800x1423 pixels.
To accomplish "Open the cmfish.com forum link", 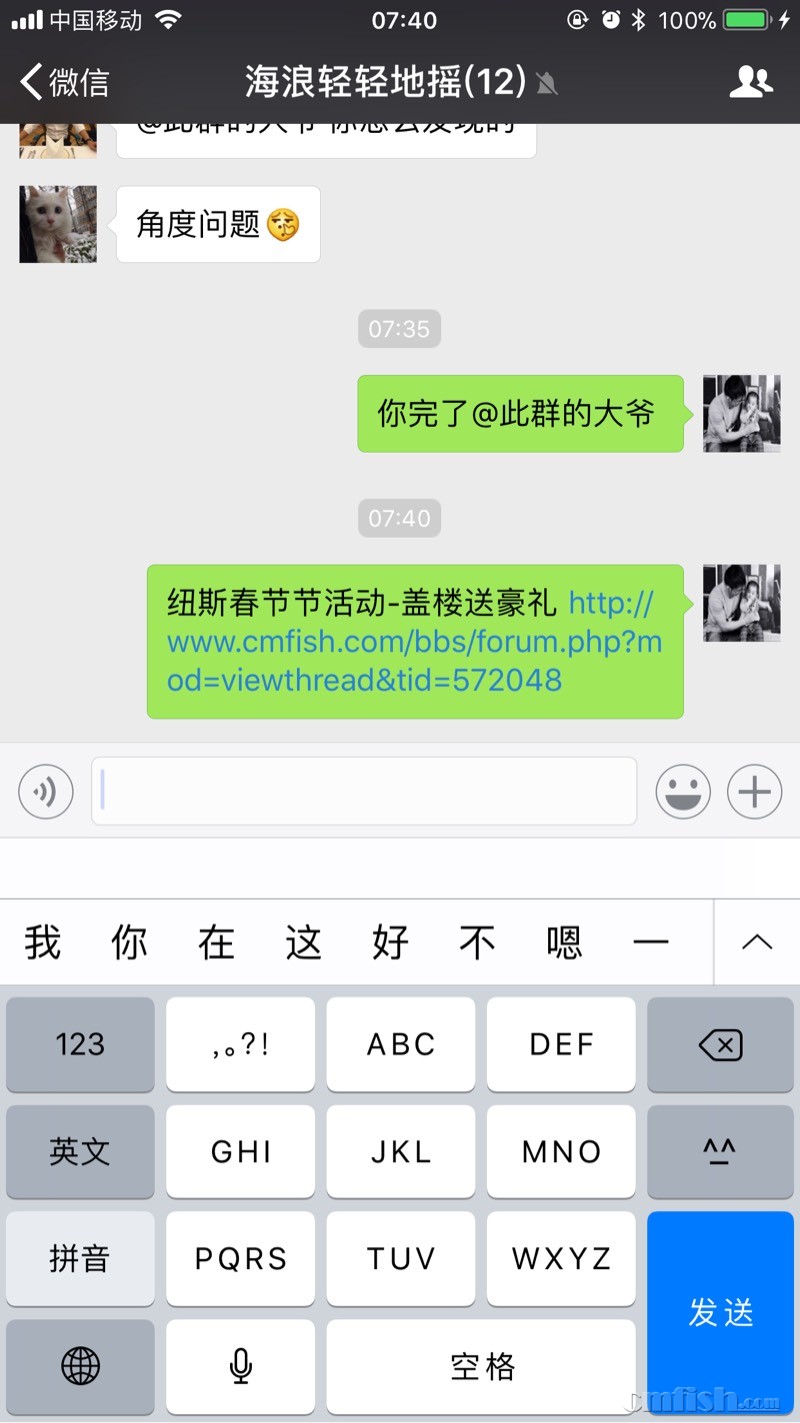I will 414,642.
